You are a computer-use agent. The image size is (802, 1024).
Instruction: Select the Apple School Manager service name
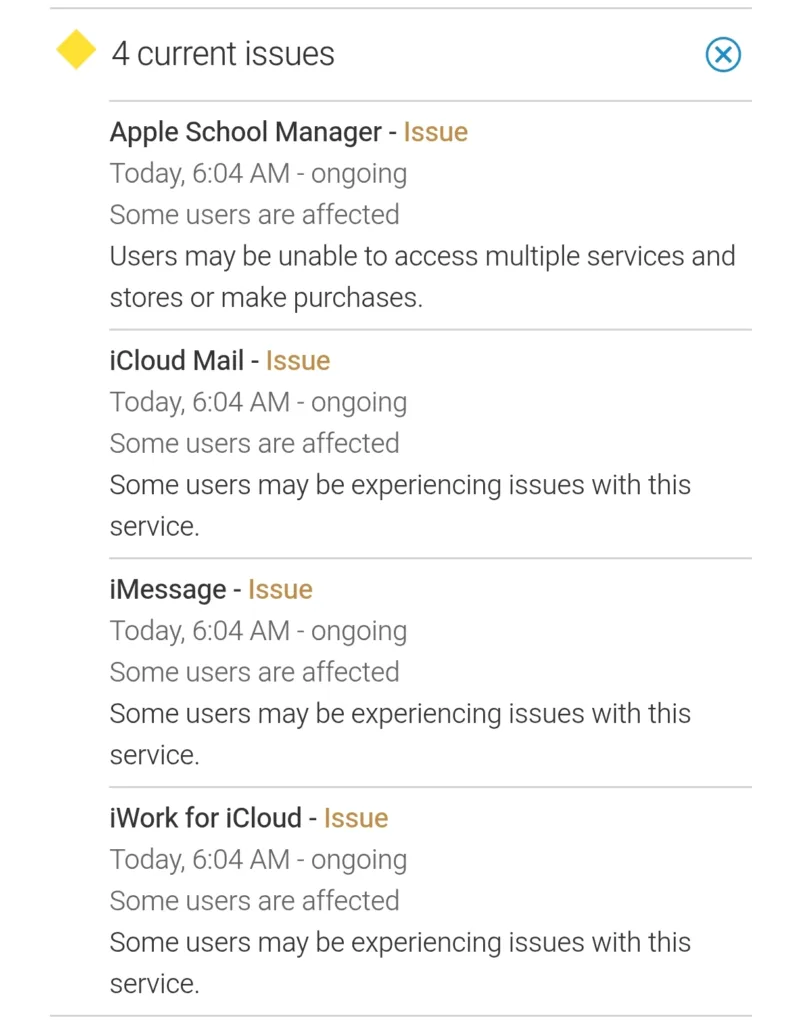(x=248, y=132)
